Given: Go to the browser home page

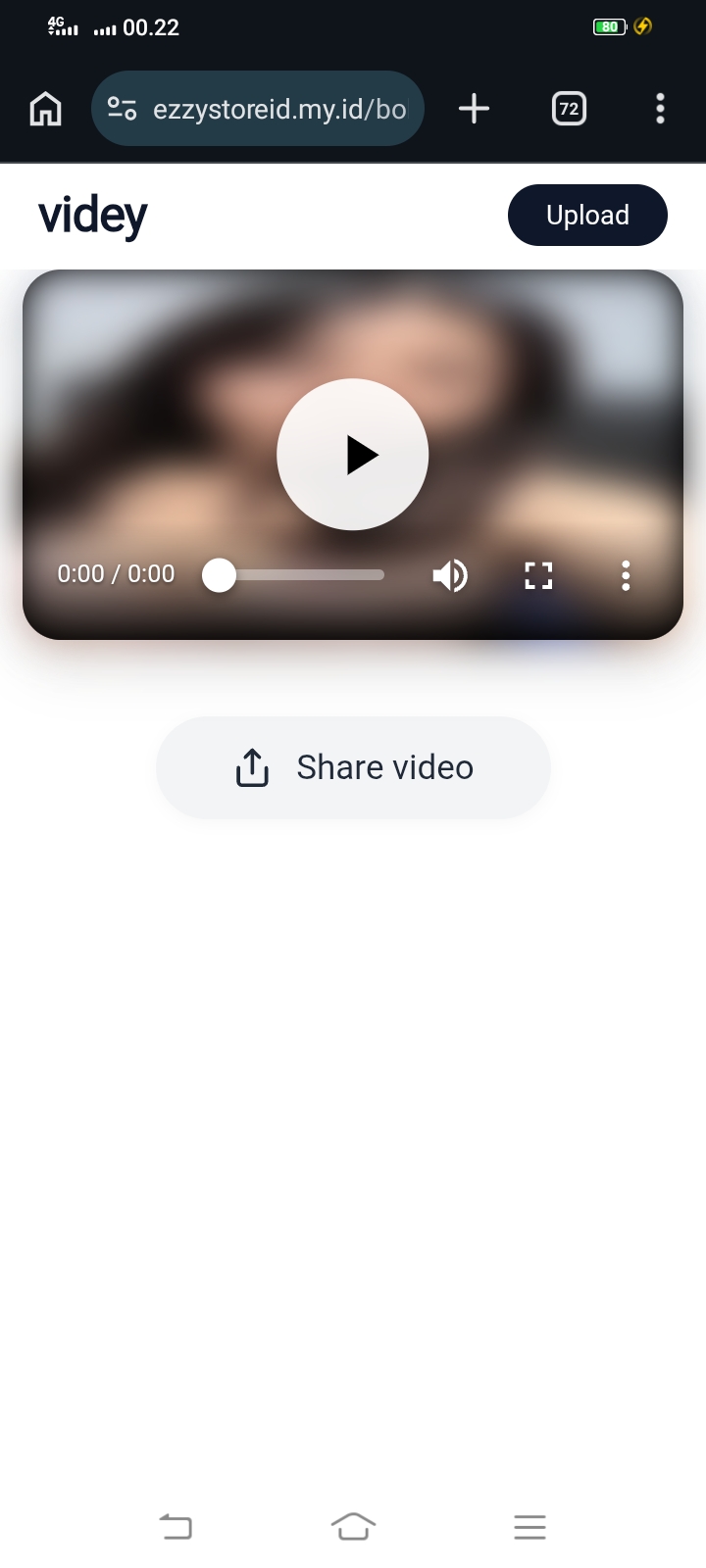Looking at the screenshot, I should coord(45,109).
